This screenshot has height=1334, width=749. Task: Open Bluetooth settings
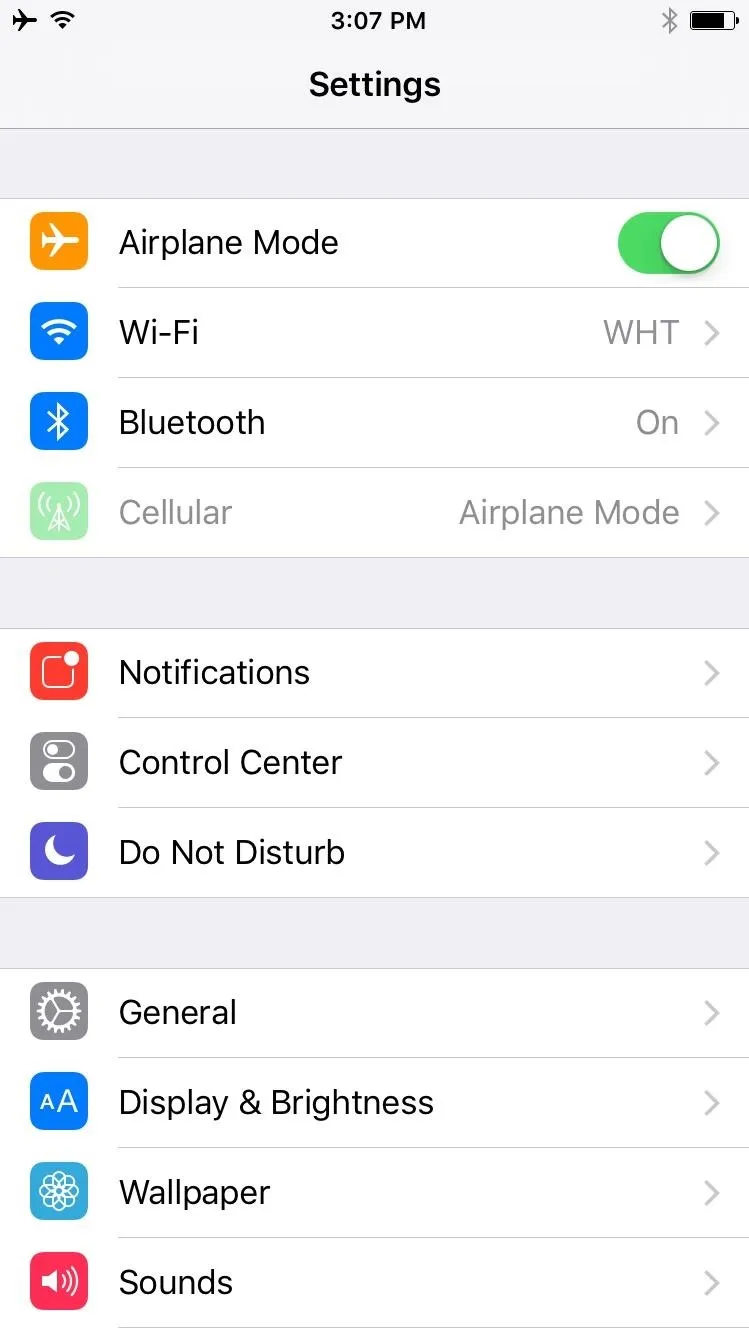click(x=374, y=423)
